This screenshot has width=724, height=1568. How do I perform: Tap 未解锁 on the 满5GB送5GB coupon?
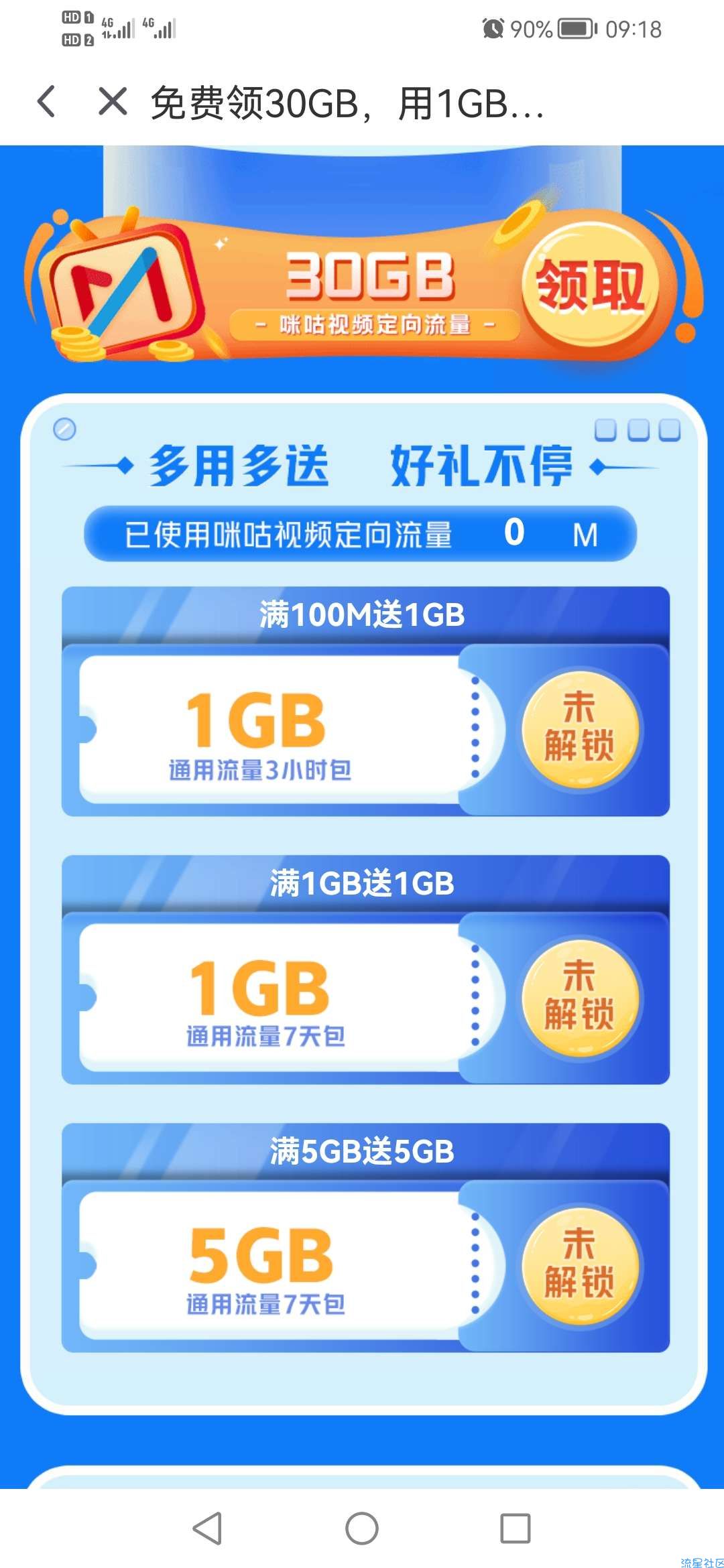pos(580,1265)
